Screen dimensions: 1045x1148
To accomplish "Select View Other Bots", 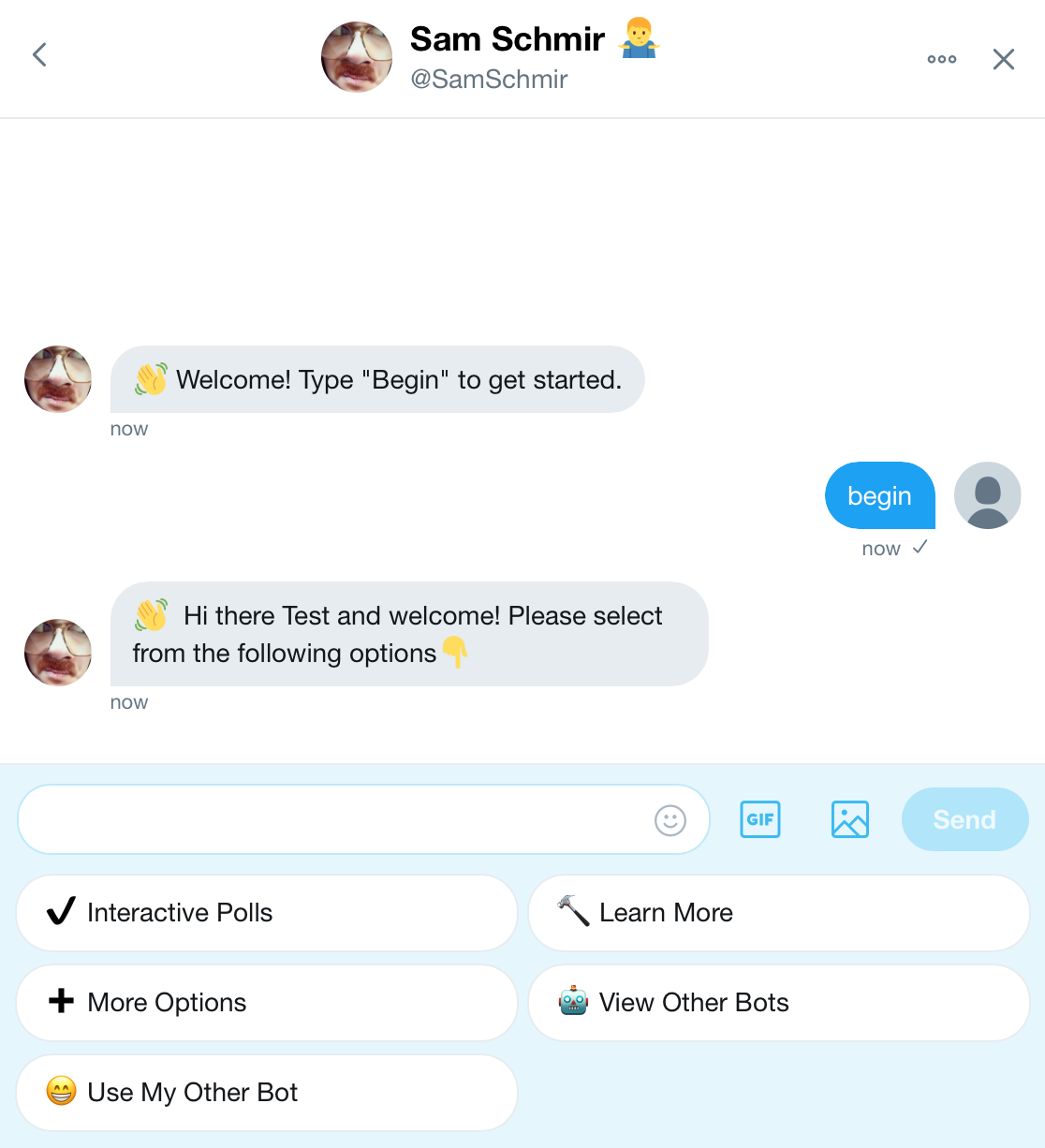I will [778, 1003].
